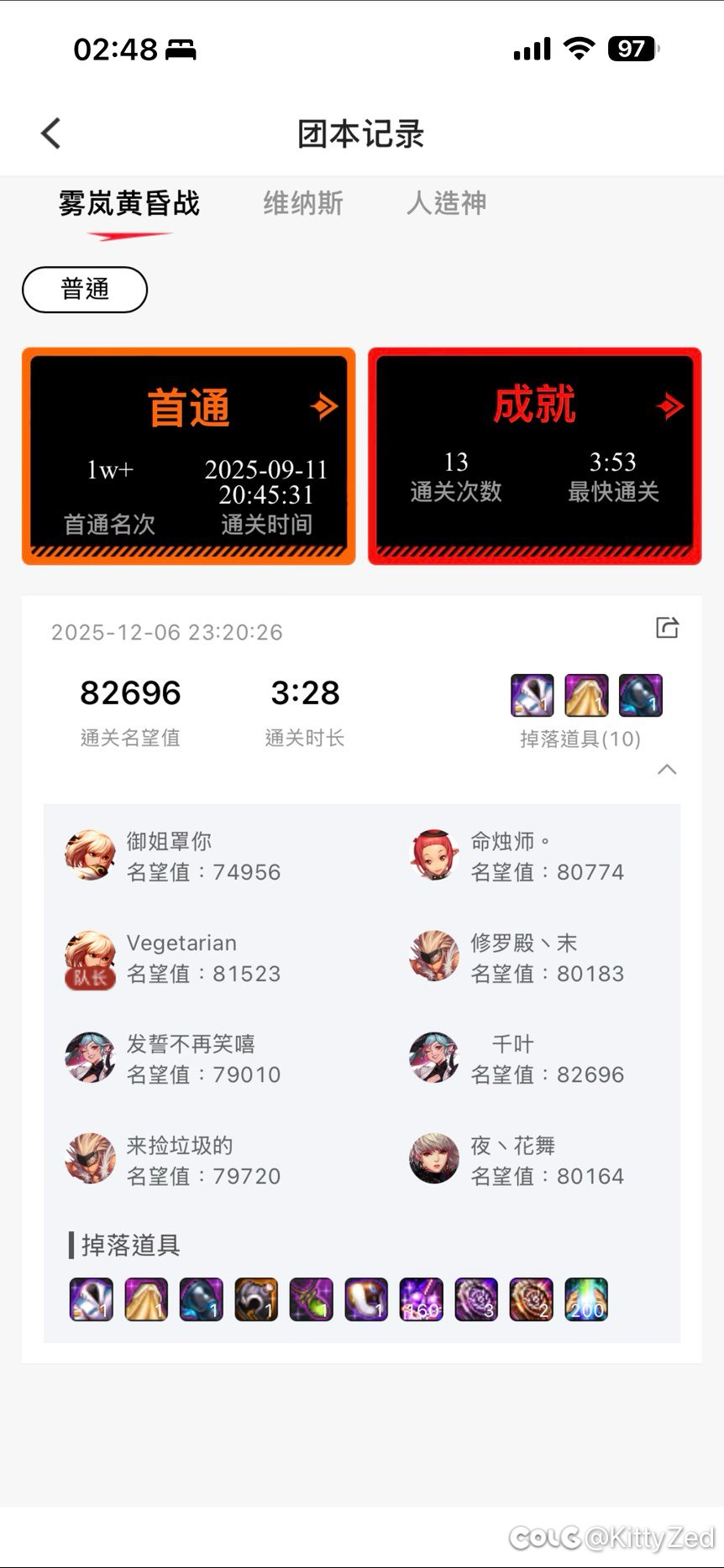Tap the 普通 difficulty chip
This screenshot has height=1568, width=724.
85,290
